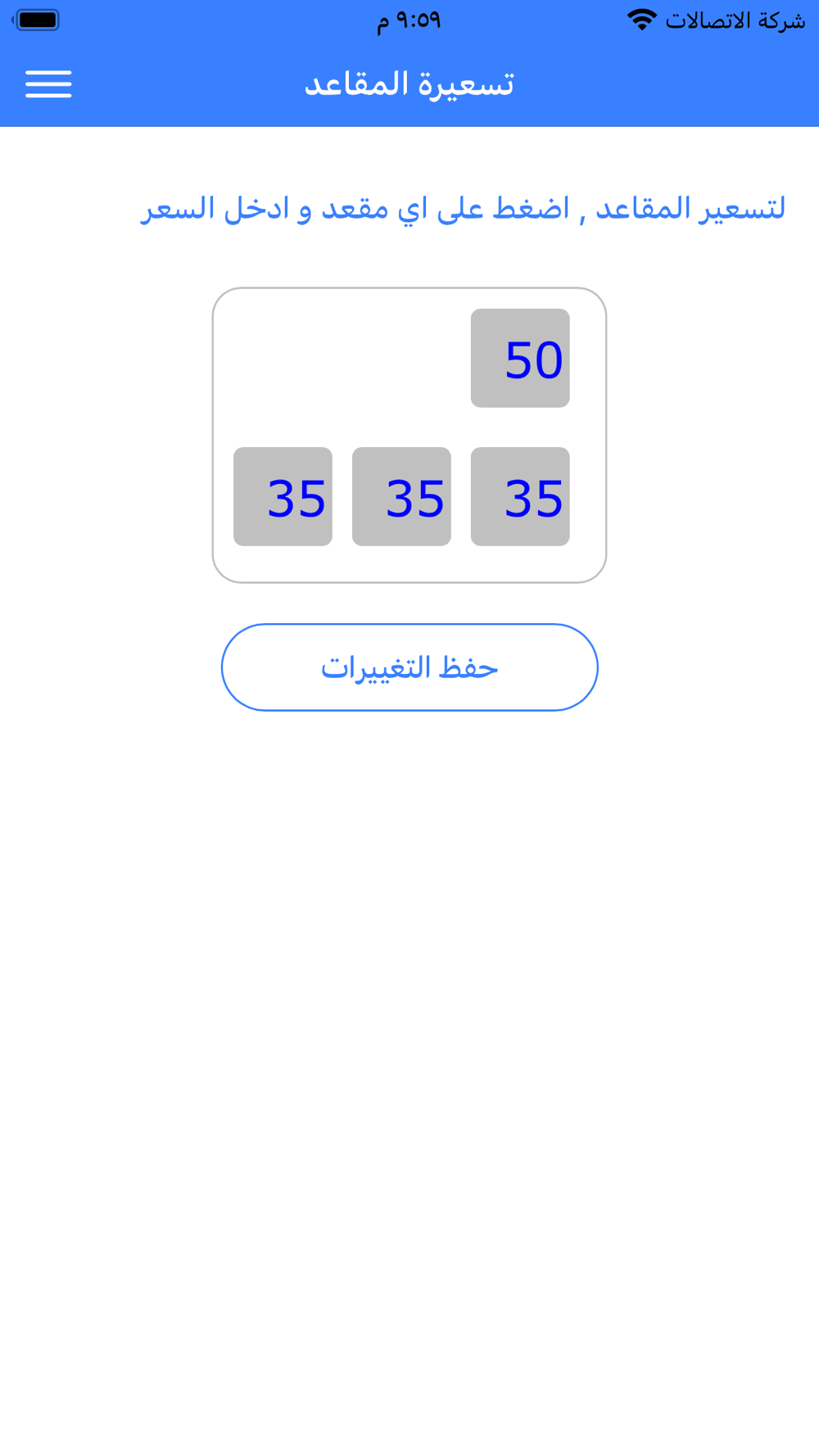Open the hamburger drawer menu
Viewport: 819px width, 1456px height.
pyautogui.click(x=48, y=84)
